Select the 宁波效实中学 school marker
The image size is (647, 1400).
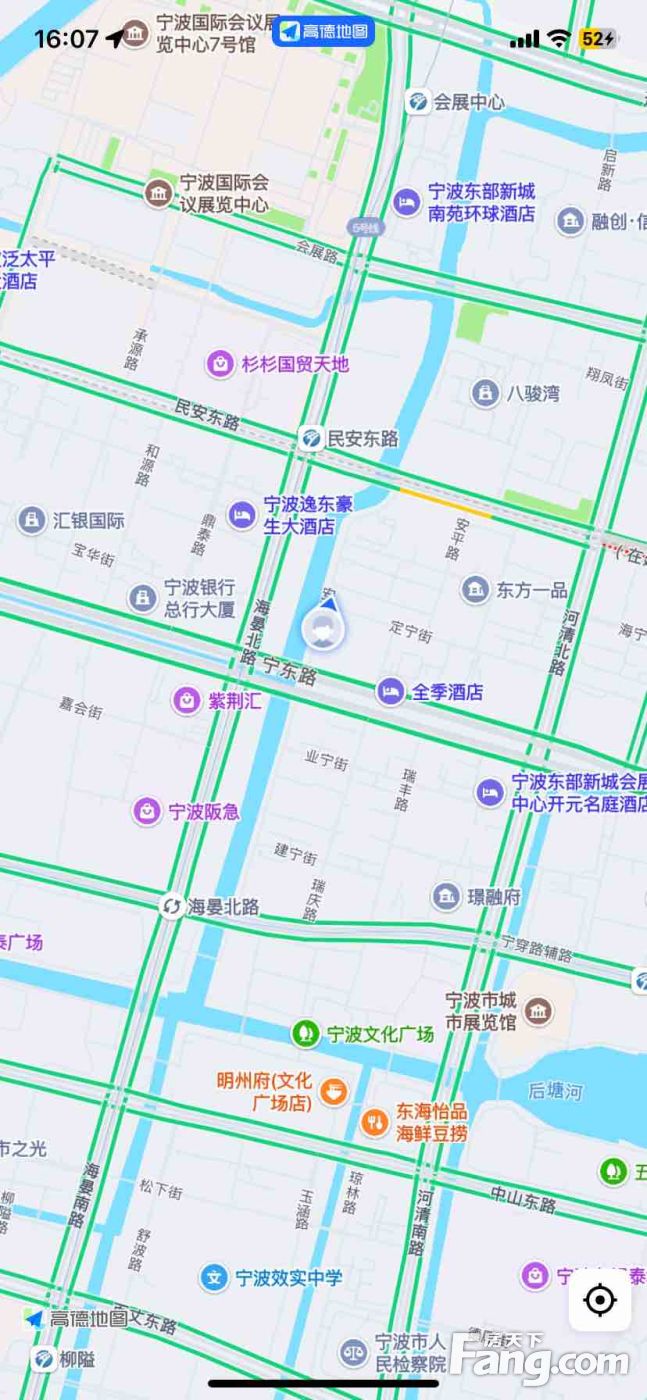214,1277
